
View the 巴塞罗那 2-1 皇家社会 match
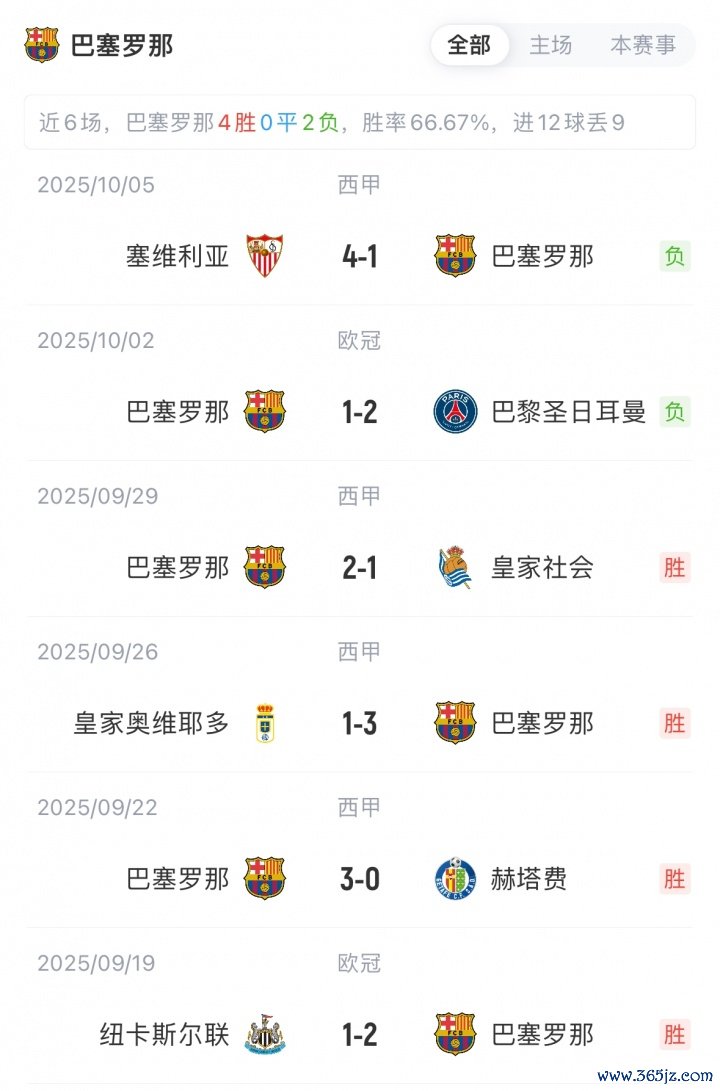[x=360, y=568]
